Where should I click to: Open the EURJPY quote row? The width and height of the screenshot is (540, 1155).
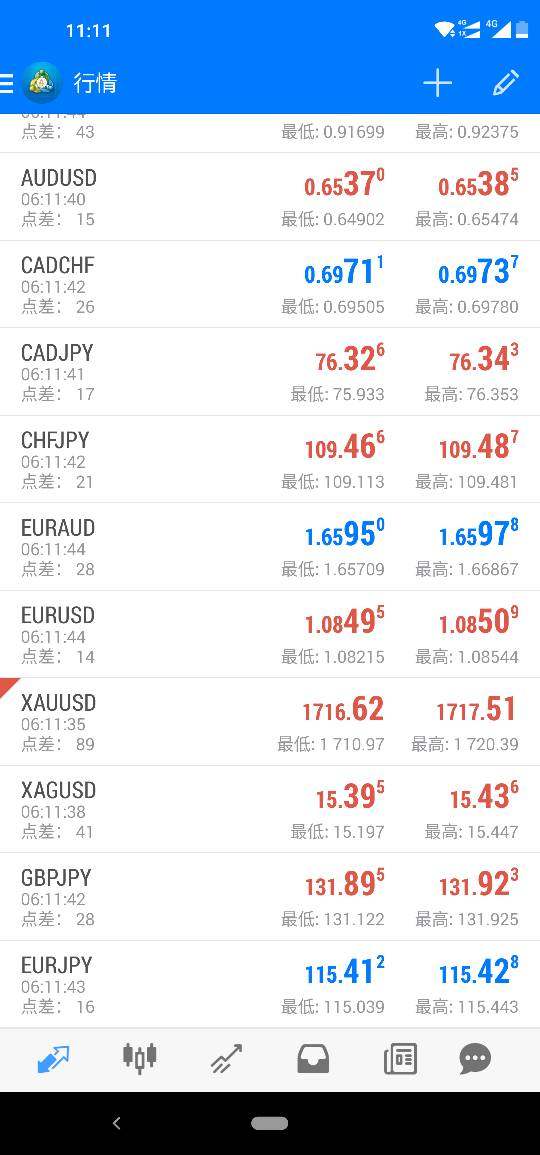(x=270, y=985)
